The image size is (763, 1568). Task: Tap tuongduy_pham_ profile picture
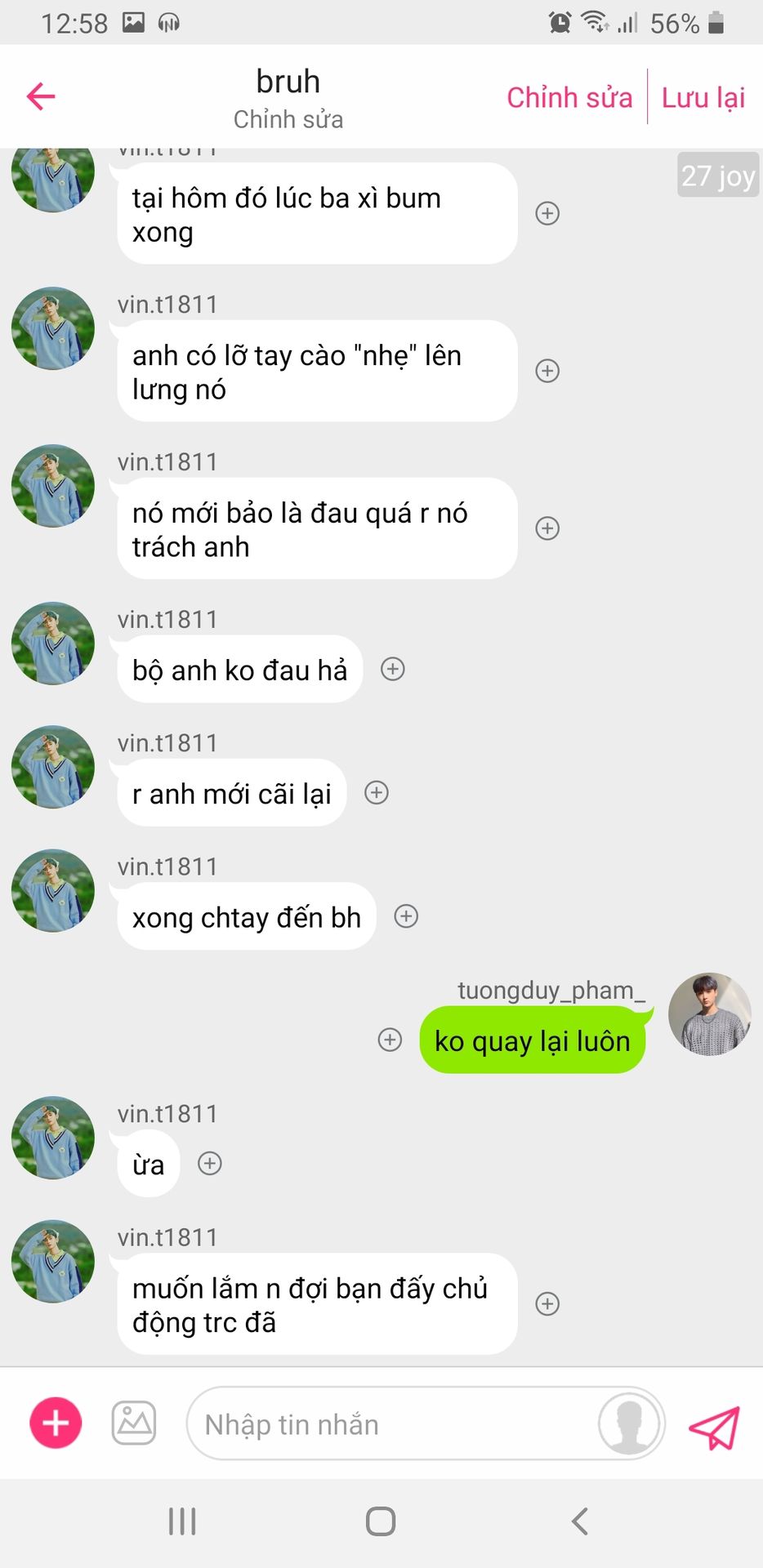point(709,1013)
